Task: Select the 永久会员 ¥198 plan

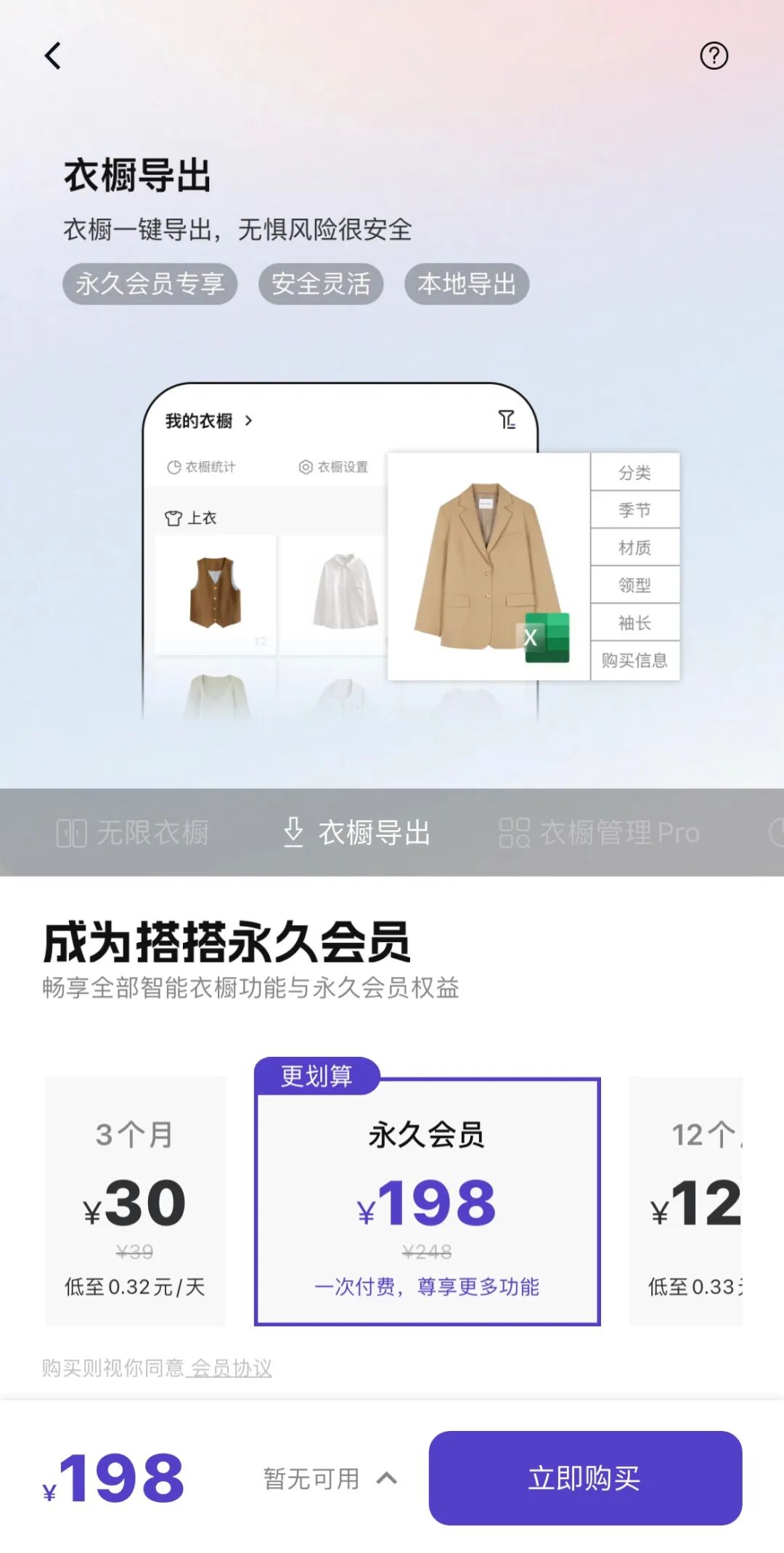Action: (427, 1201)
